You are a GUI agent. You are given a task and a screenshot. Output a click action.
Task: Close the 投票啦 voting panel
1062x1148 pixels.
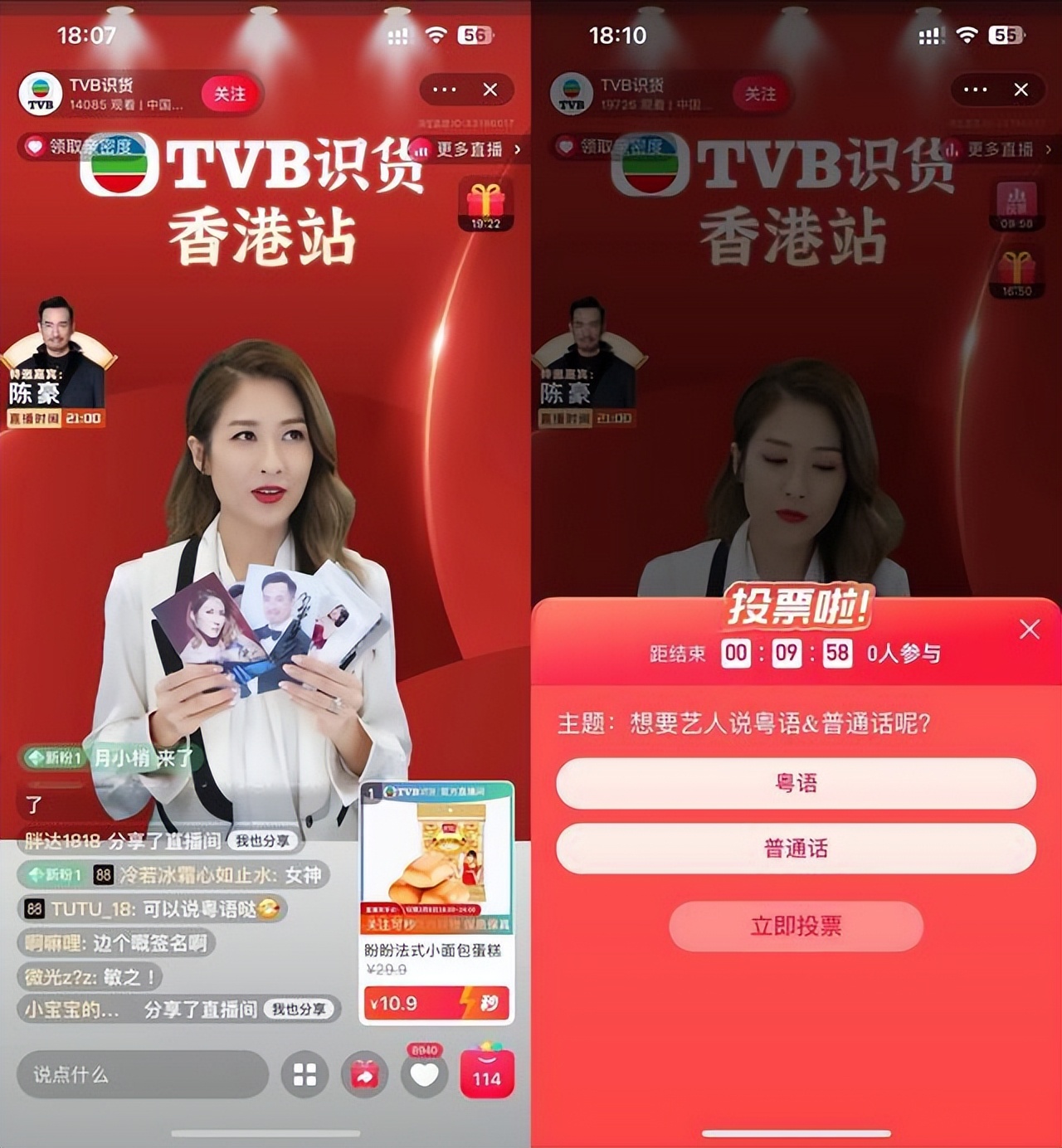coord(1030,630)
